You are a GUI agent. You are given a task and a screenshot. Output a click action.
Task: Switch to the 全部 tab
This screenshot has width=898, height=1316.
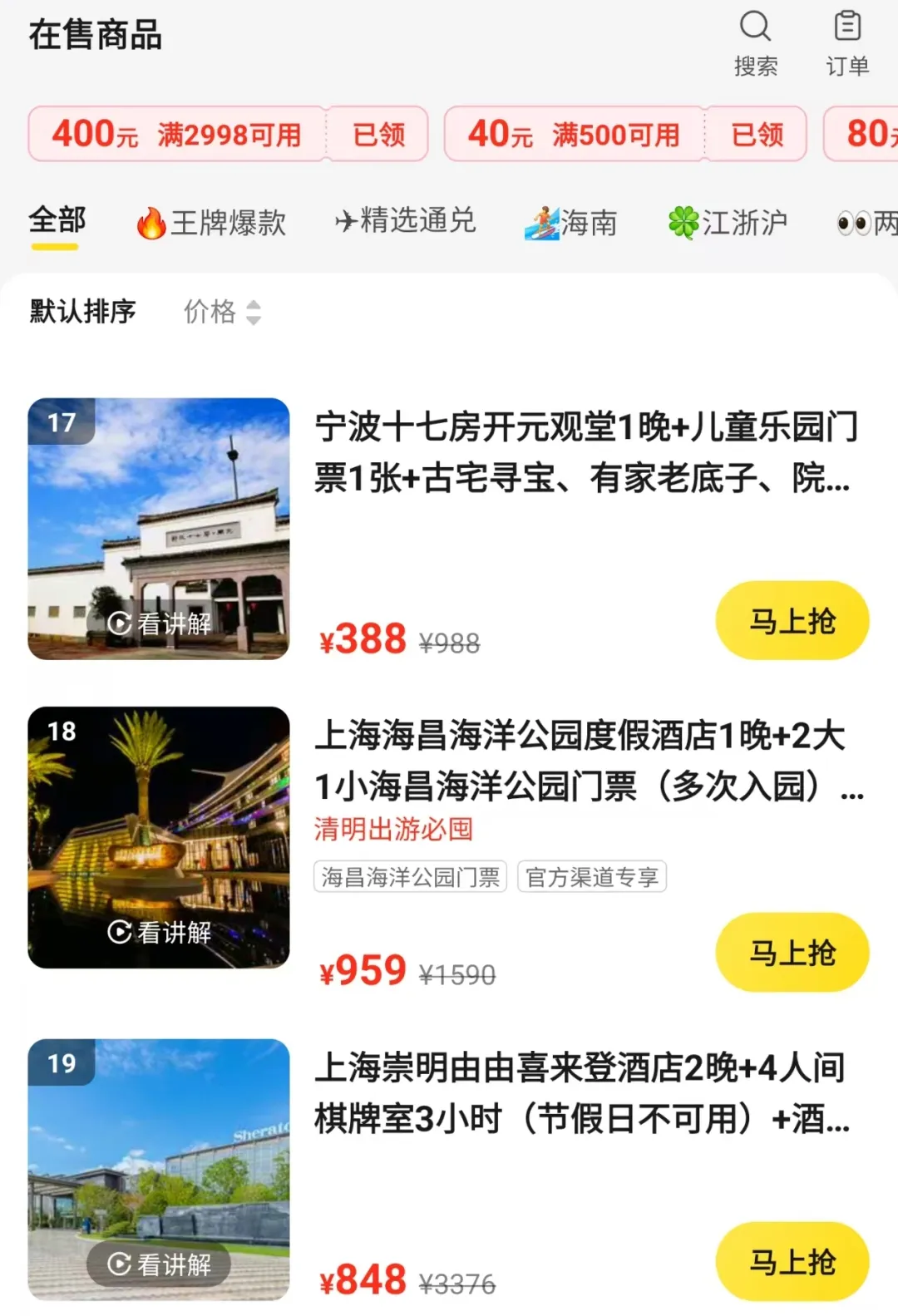coord(57,221)
